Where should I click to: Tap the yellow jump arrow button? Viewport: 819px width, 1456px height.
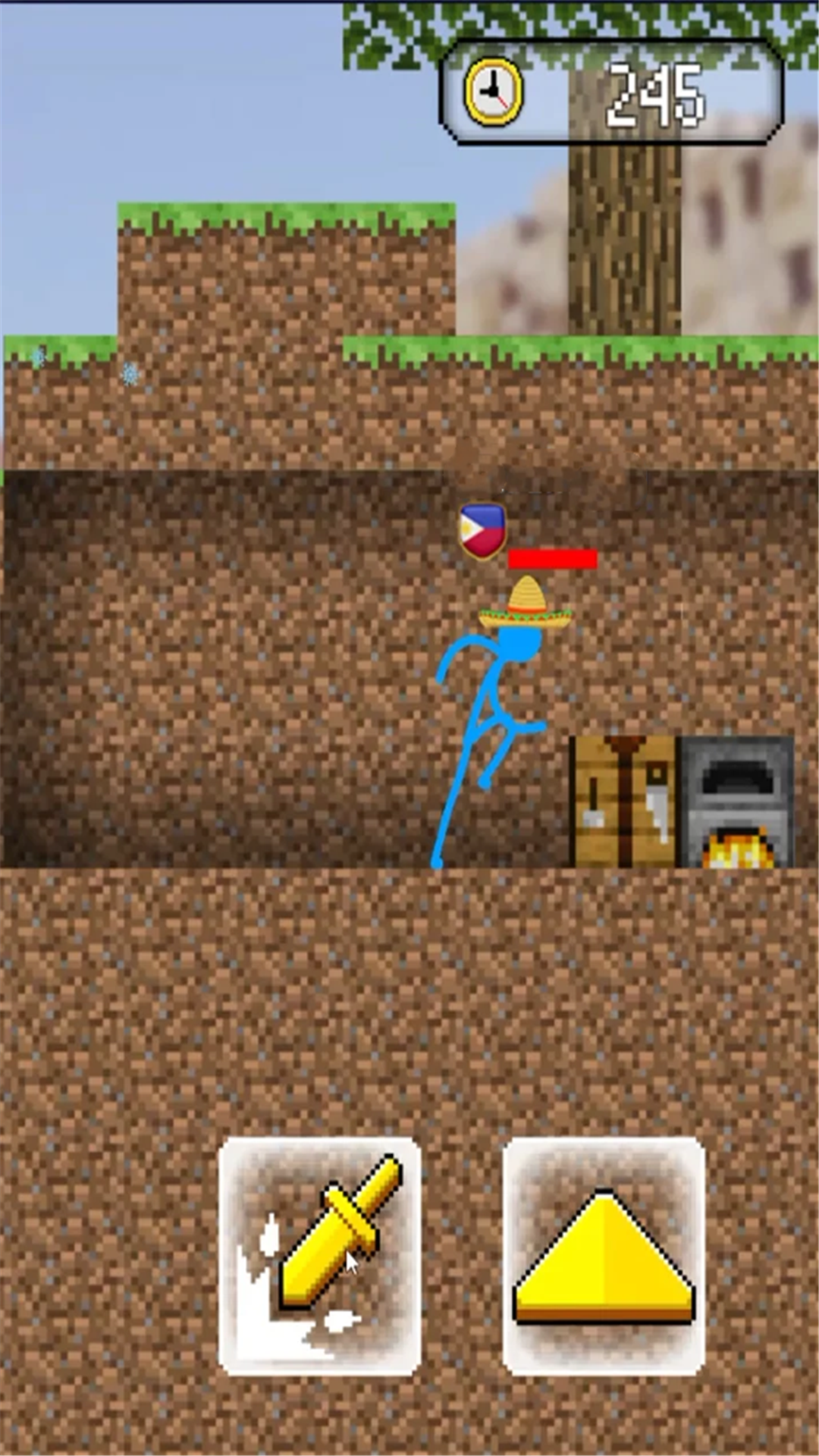[x=604, y=1256]
